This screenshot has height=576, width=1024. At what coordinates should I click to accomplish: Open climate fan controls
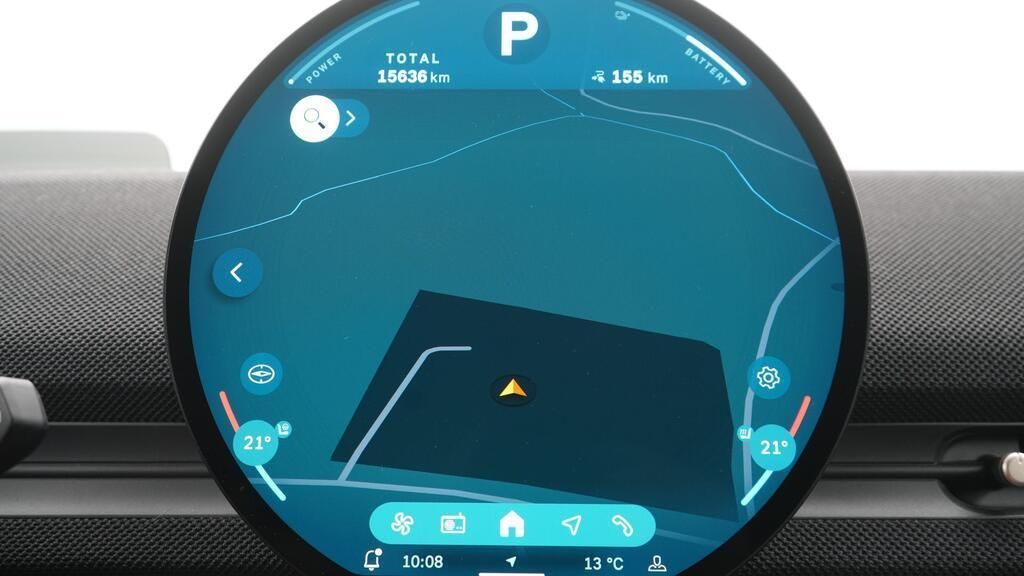[x=402, y=524]
